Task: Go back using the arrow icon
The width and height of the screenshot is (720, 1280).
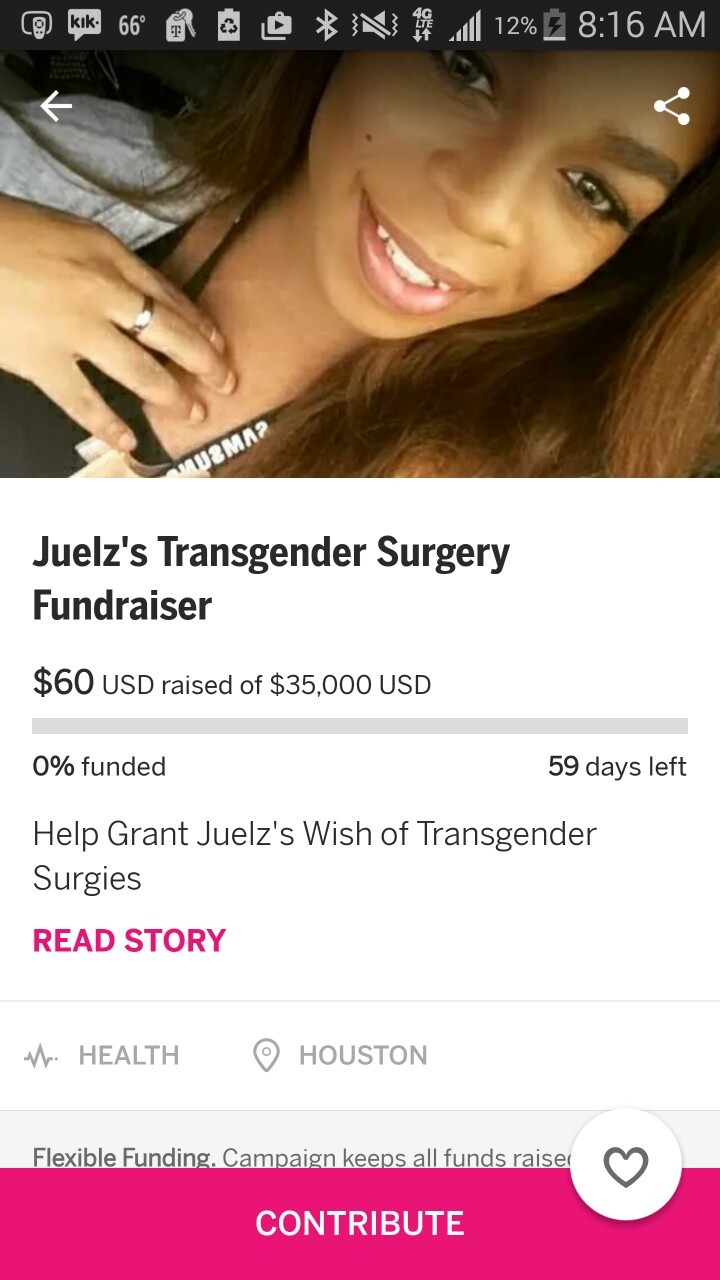Action: tap(56, 106)
